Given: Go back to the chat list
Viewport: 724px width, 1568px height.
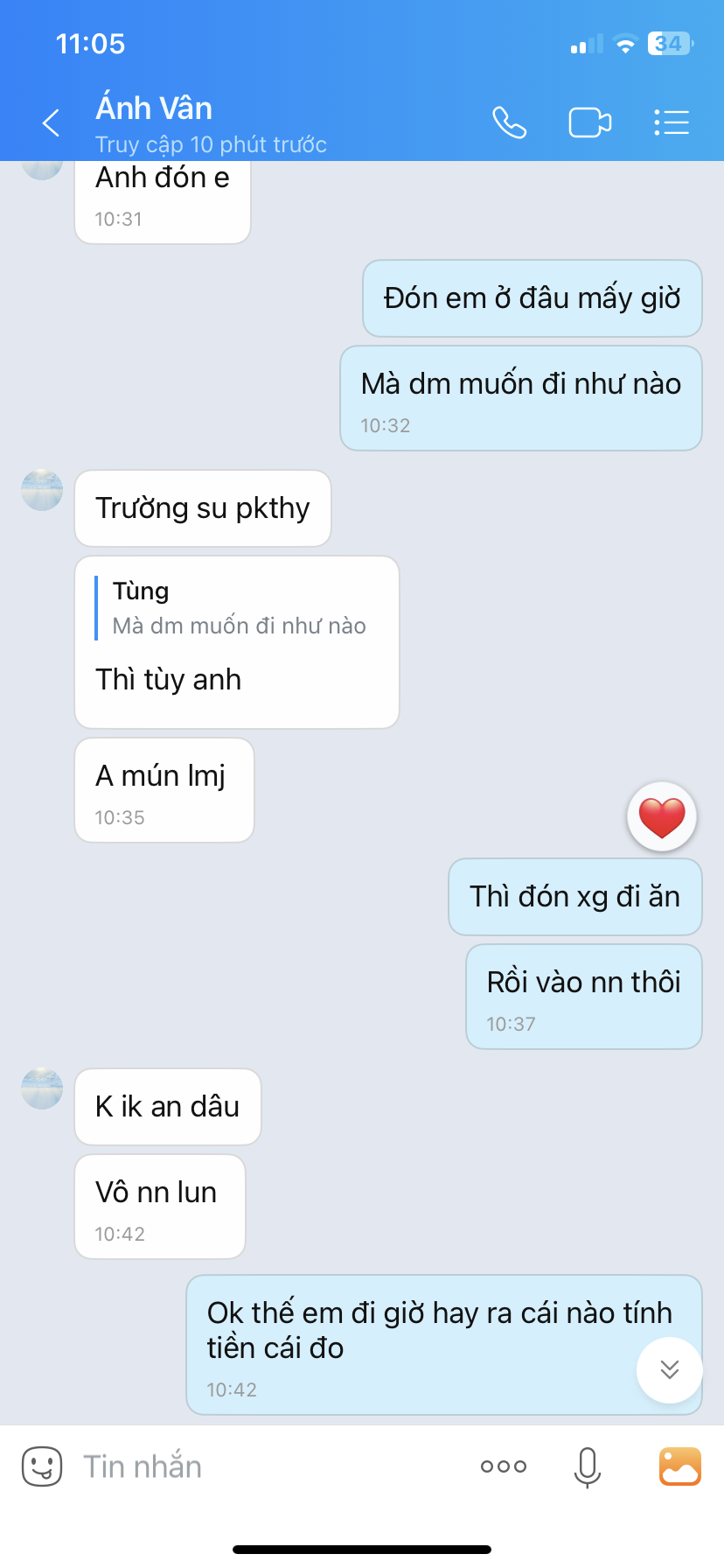Looking at the screenshot, I should point(52,122).
